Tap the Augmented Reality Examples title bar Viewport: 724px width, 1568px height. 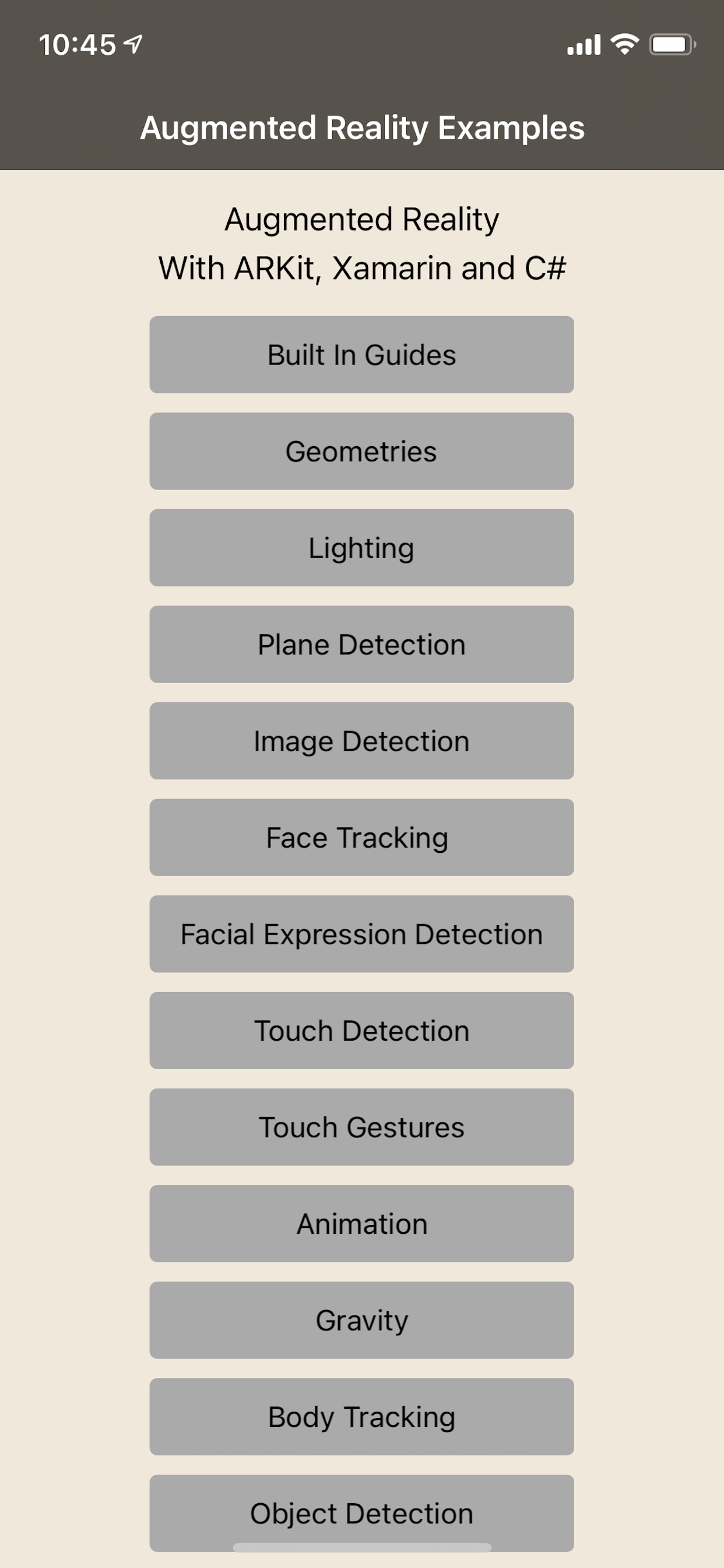[362, 128]
